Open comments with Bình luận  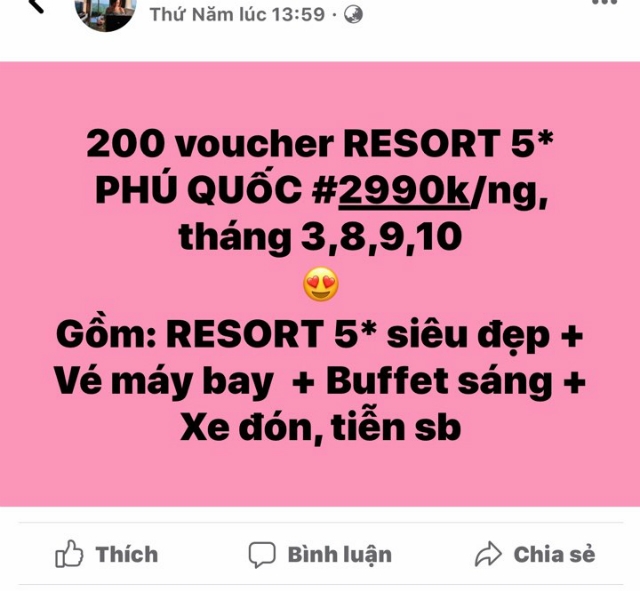(319, 553)
